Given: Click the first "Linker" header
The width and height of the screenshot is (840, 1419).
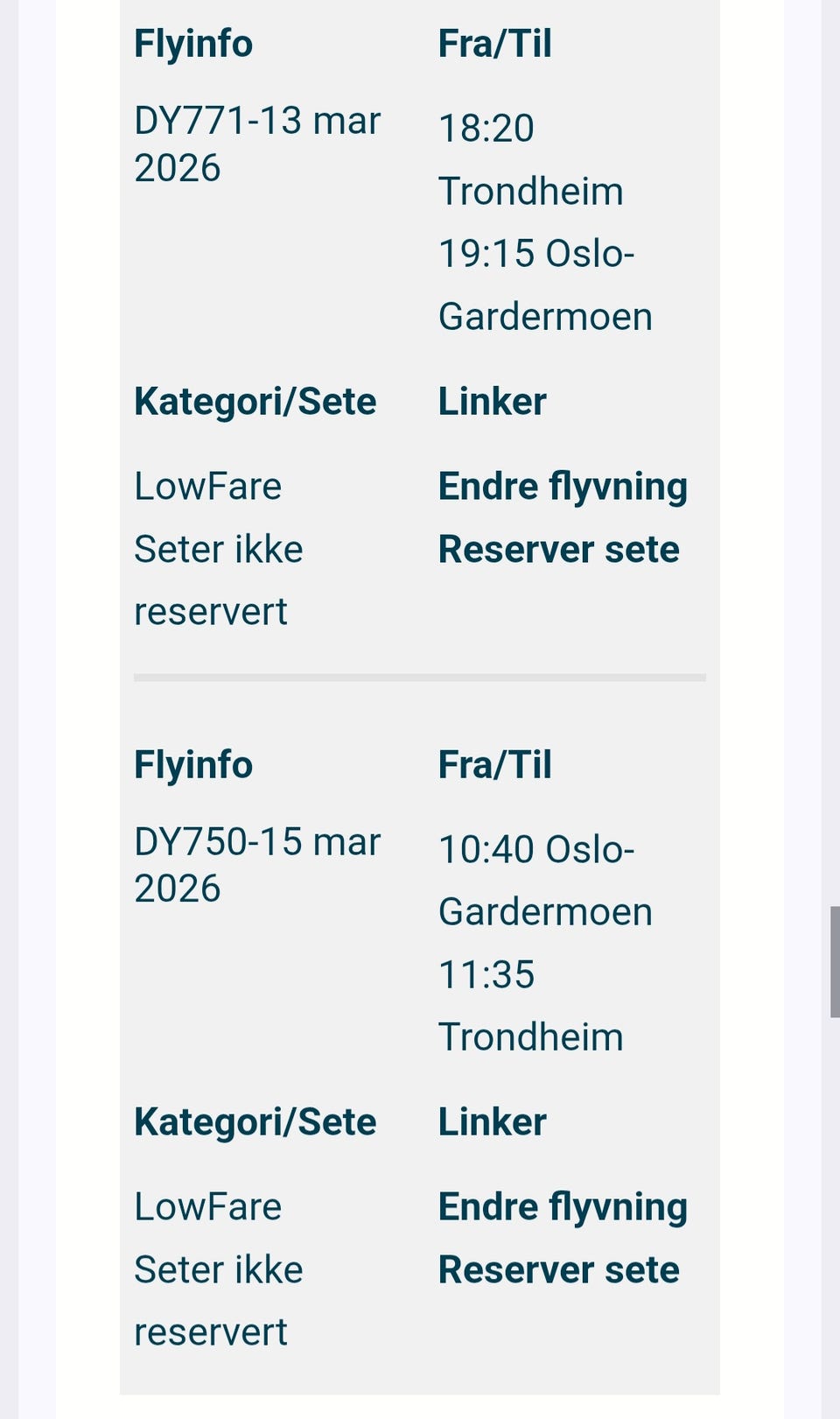Looking at the screenshot, I should coord(492,401).
